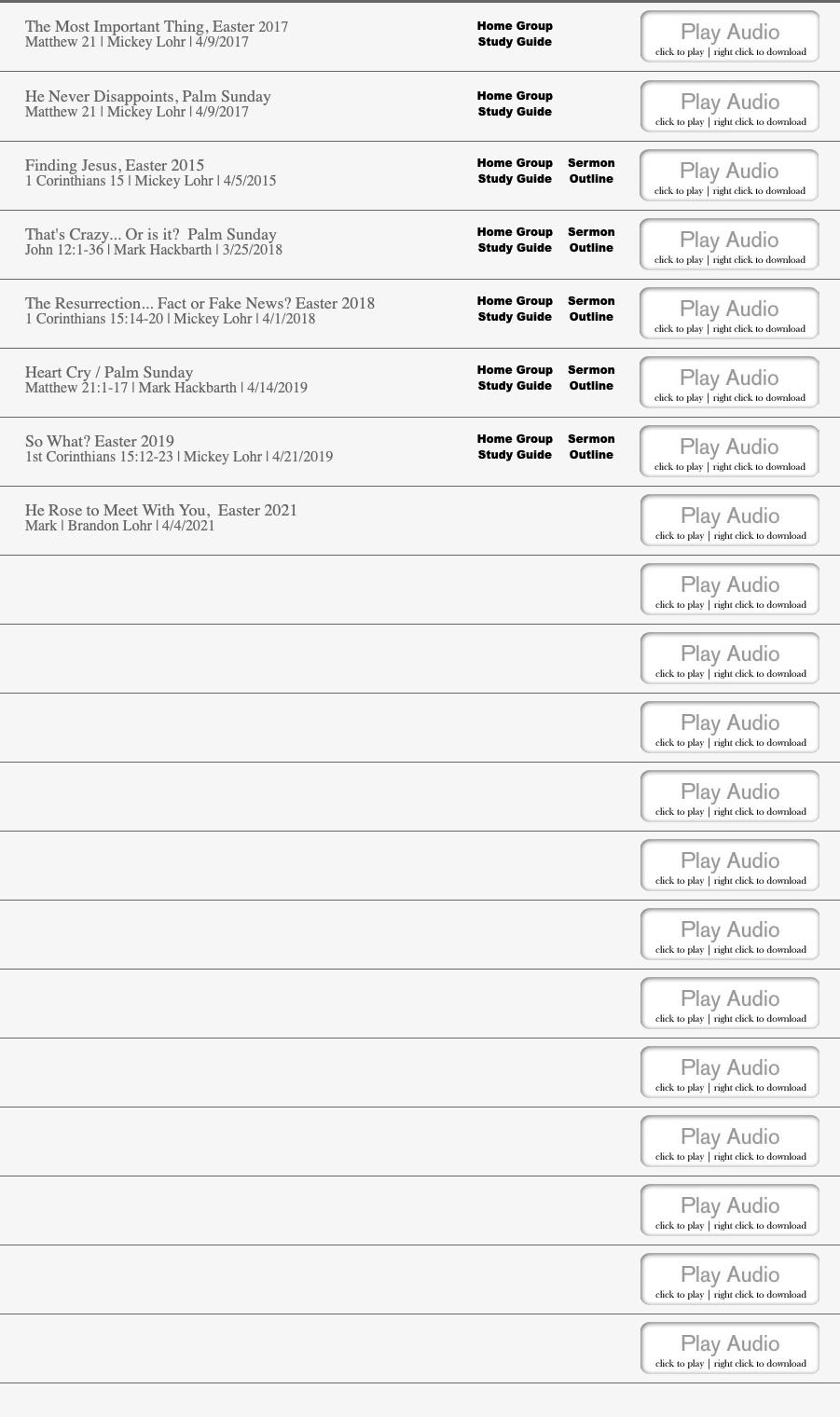
Task: Play audio for That's Crazy... Or is it?
Action: coord(729,244)
